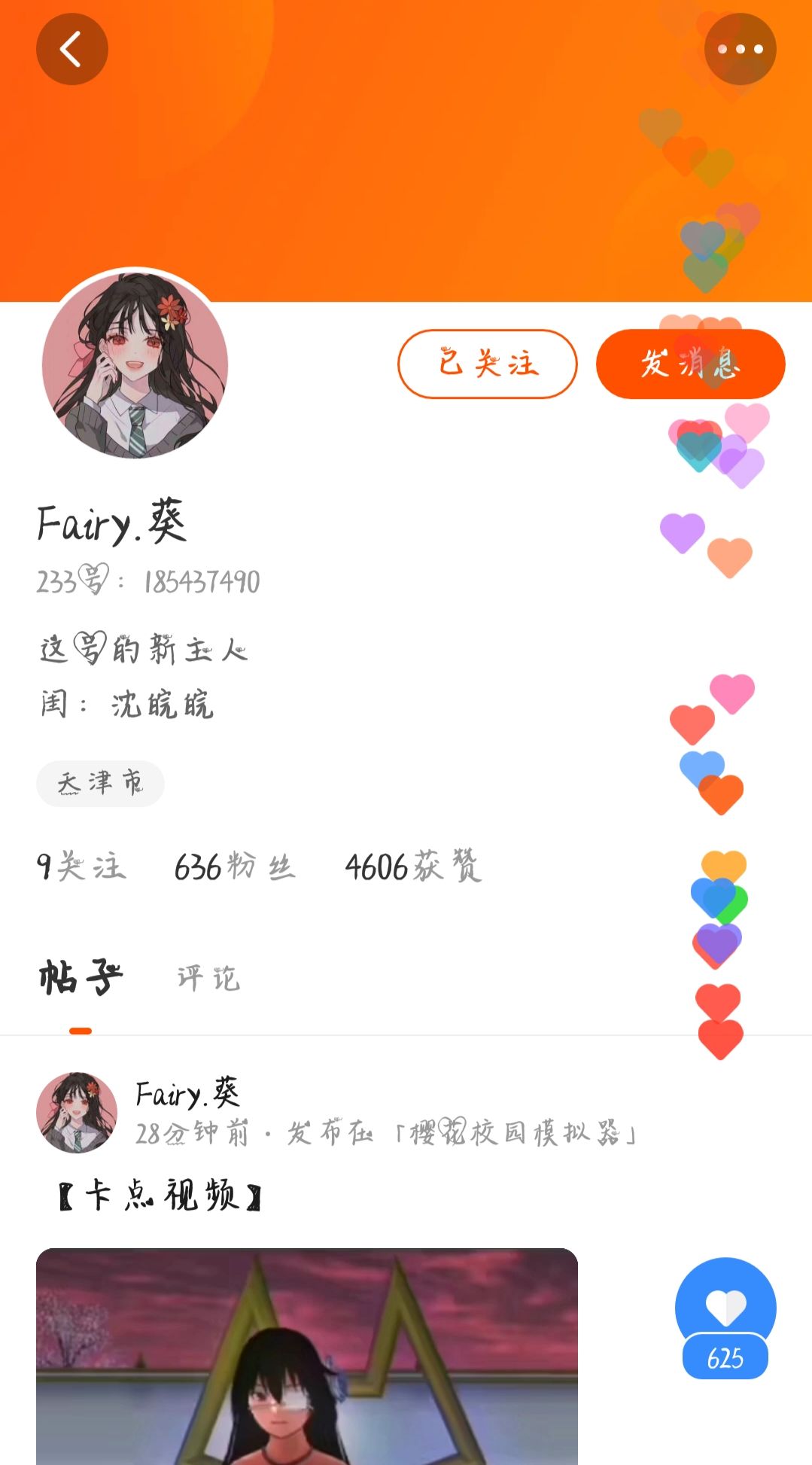Go back to the previous page
Screen dimensions: 812x1465
(71, 50)
